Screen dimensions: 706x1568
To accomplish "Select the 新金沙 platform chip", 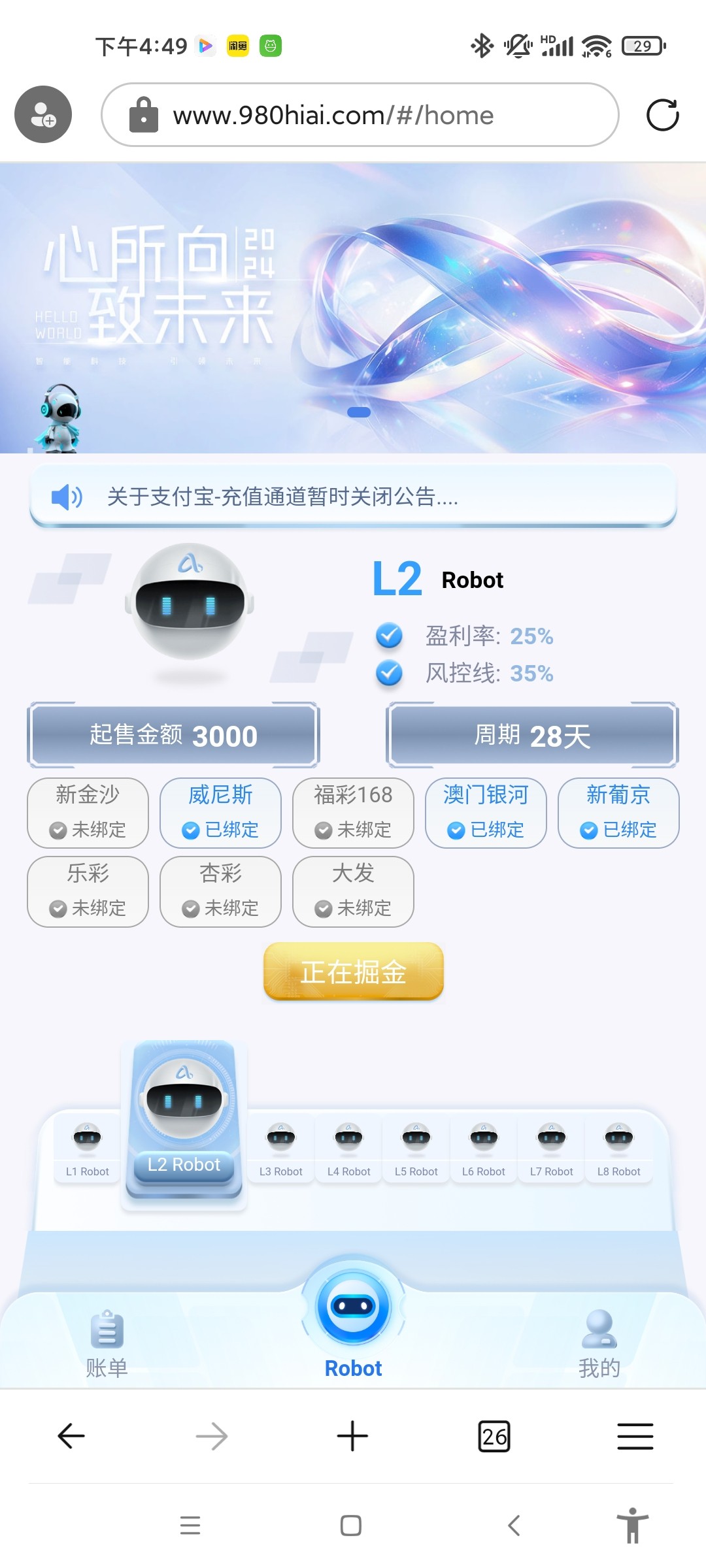I will tap(88, 812).
